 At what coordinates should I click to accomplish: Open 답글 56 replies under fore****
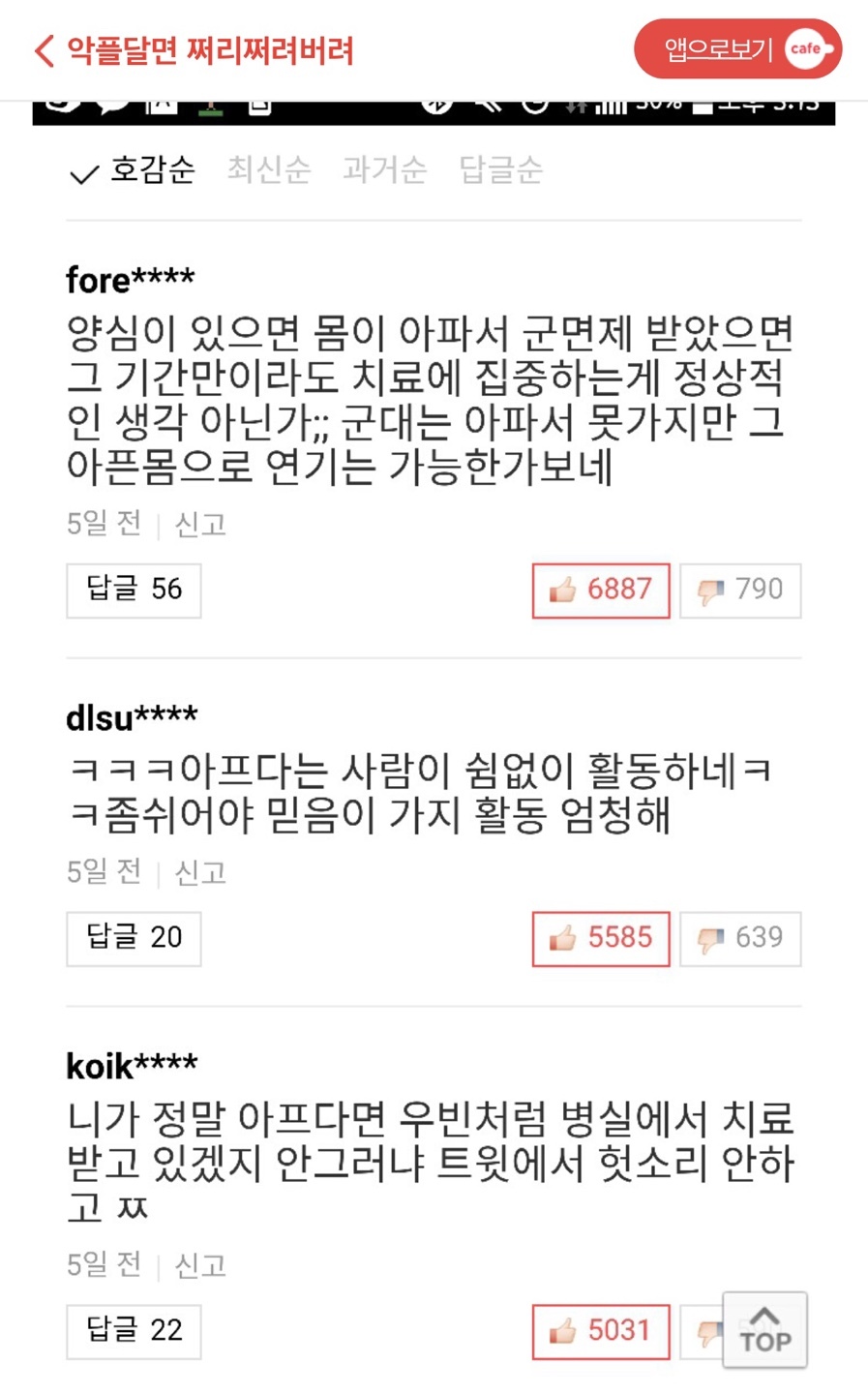134,590
